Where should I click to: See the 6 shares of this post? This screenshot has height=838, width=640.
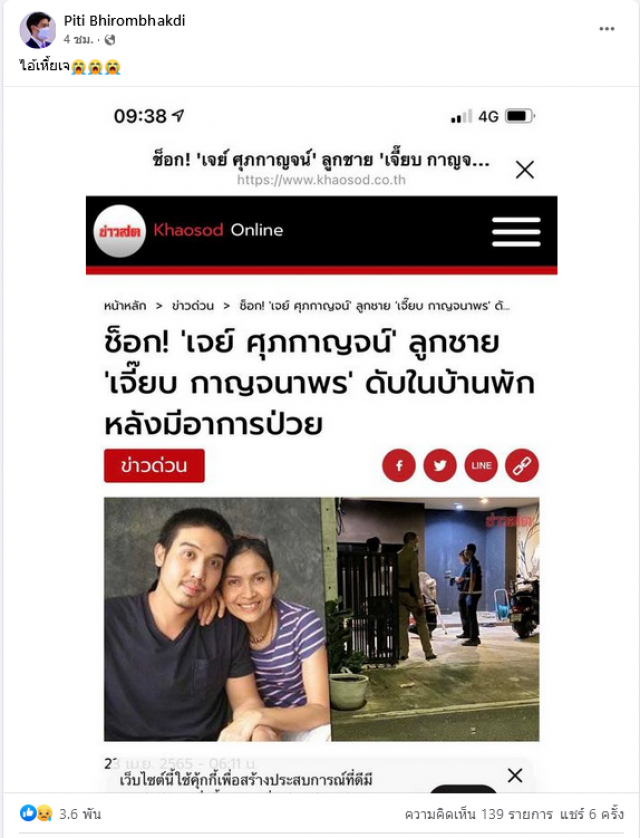pos(596,813)
